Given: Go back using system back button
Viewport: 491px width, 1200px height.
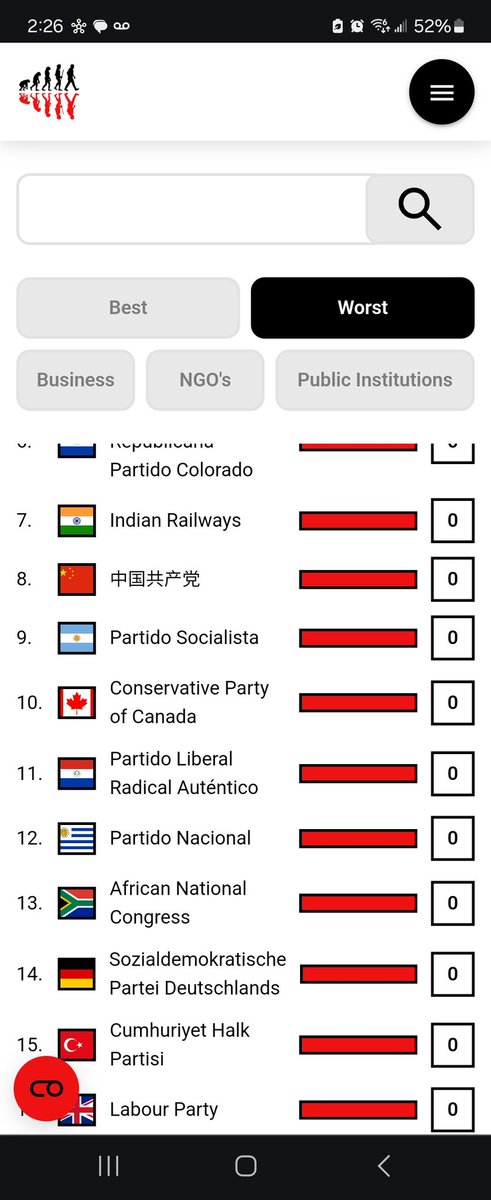Looking at the screenshot, I should (383, 1166).
